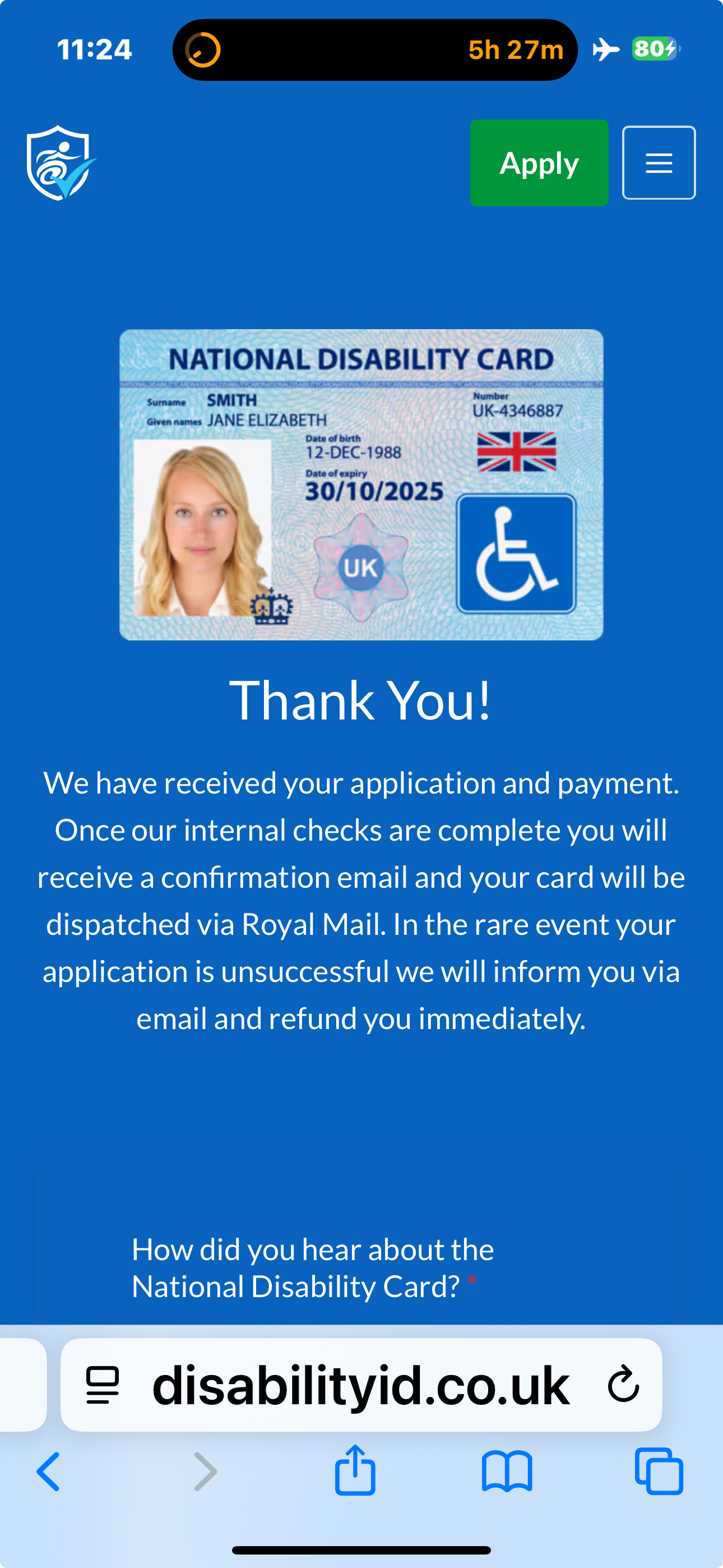Reload the page

click(623, 1383)
